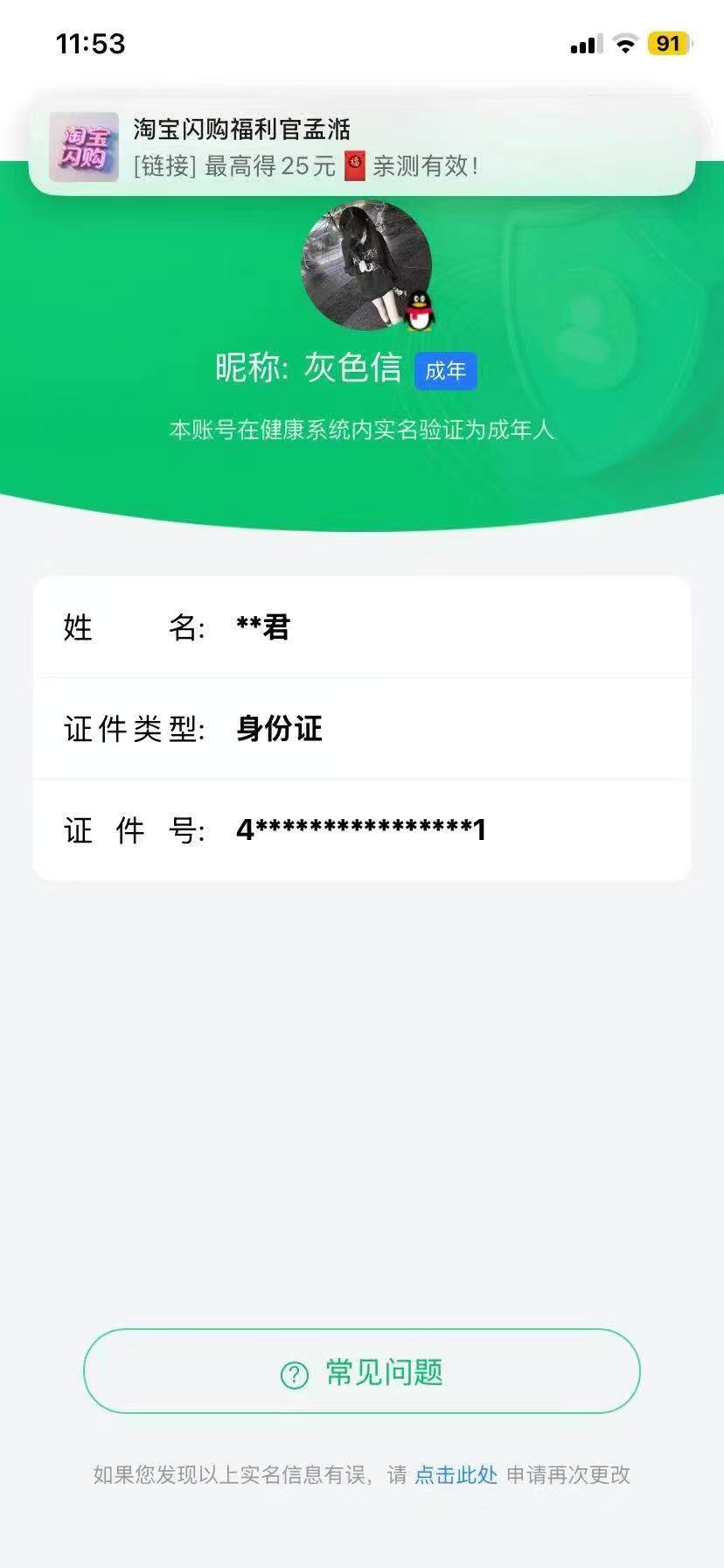Tap the battery indicator showing 91
Viewport: 724px width, 1568px height.
[x=670, y=42]
